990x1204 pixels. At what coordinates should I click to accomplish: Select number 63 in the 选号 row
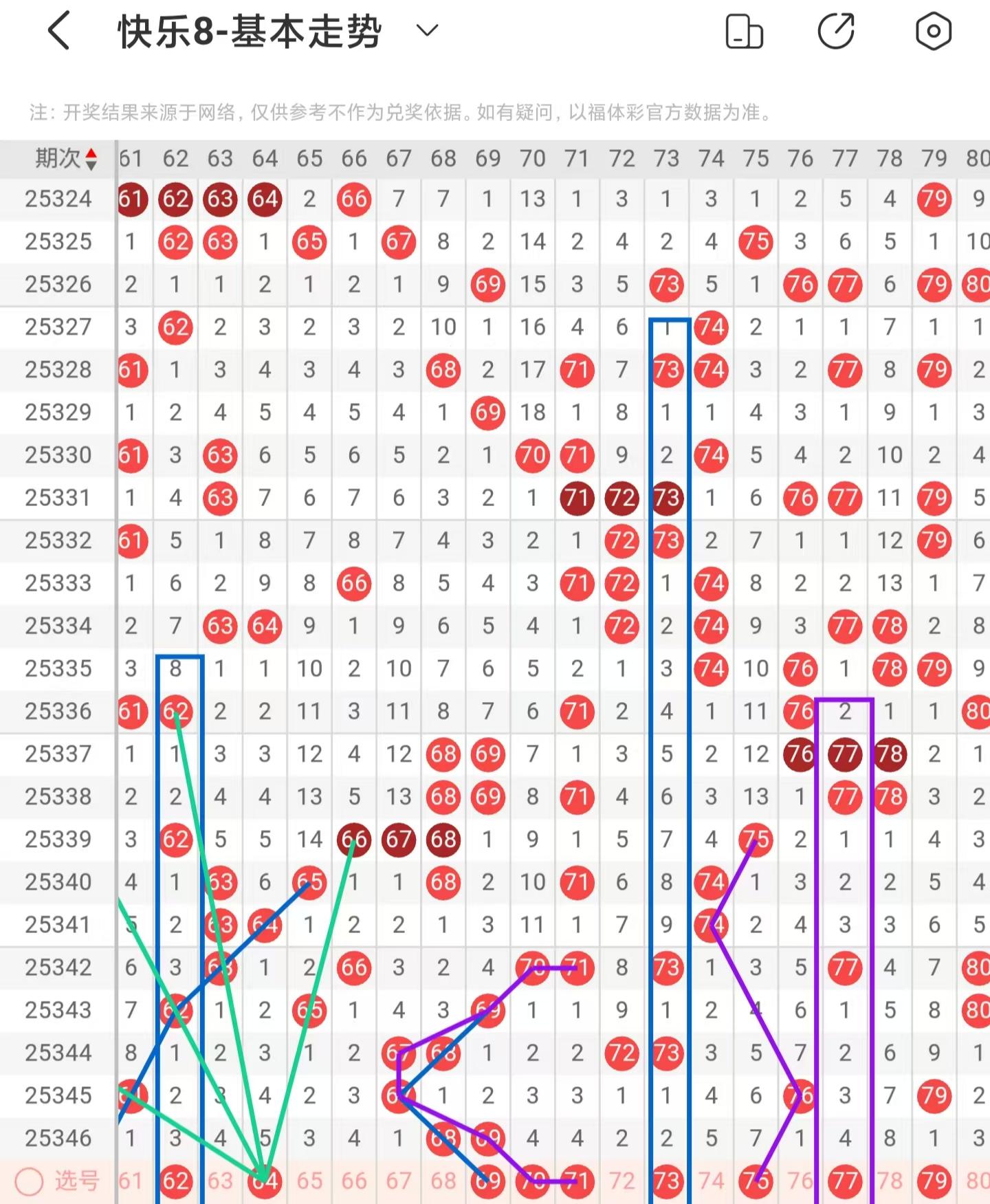tap(220, 1181)
